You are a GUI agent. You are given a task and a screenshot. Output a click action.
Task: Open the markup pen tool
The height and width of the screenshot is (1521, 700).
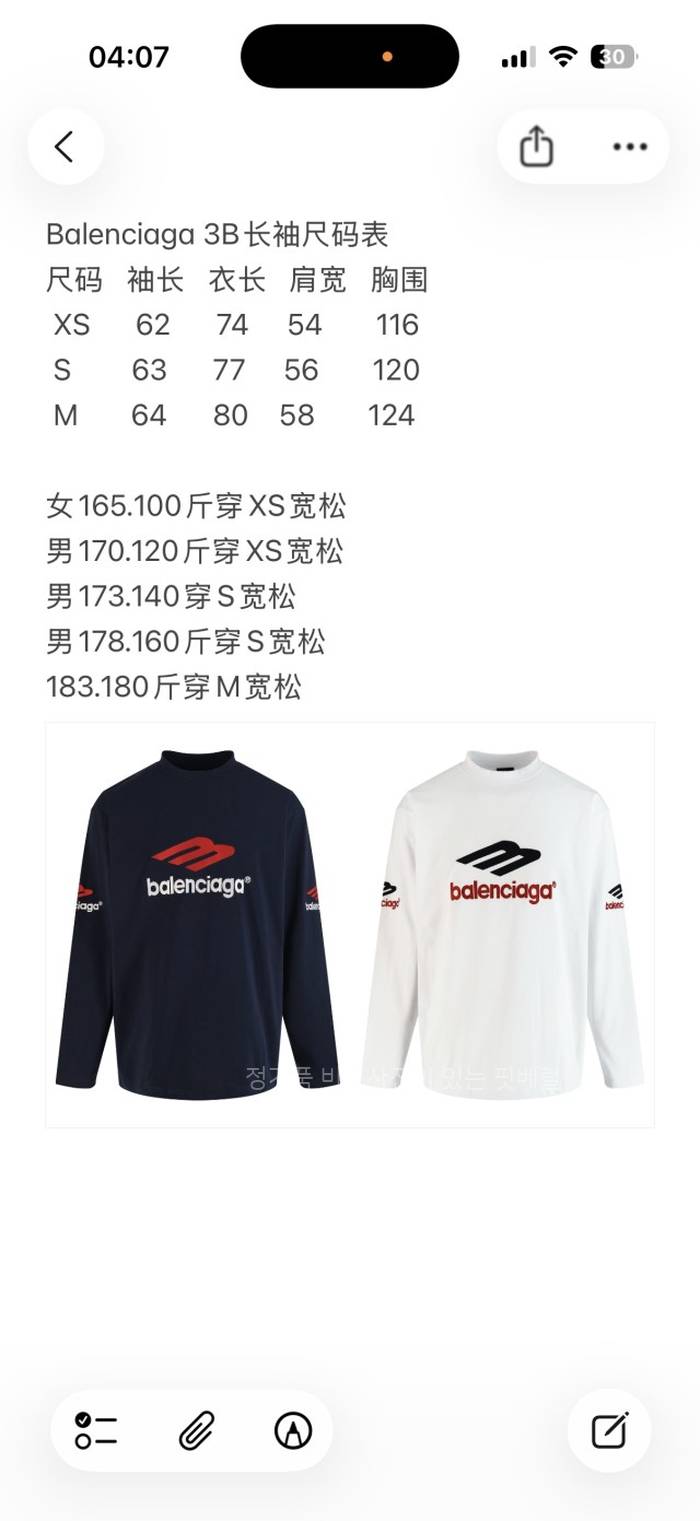point(293,1431)
